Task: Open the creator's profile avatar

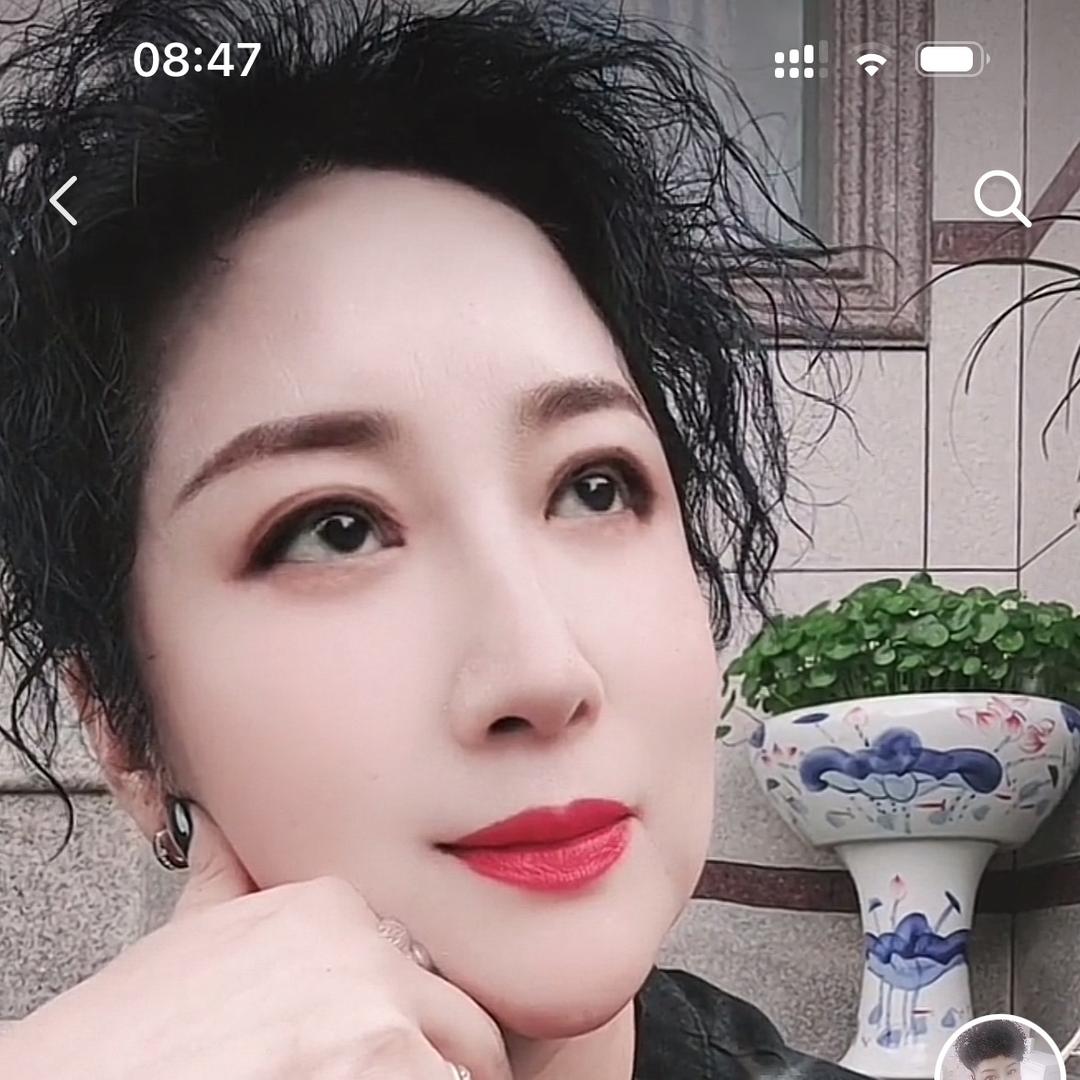Action: point(999,1048)
